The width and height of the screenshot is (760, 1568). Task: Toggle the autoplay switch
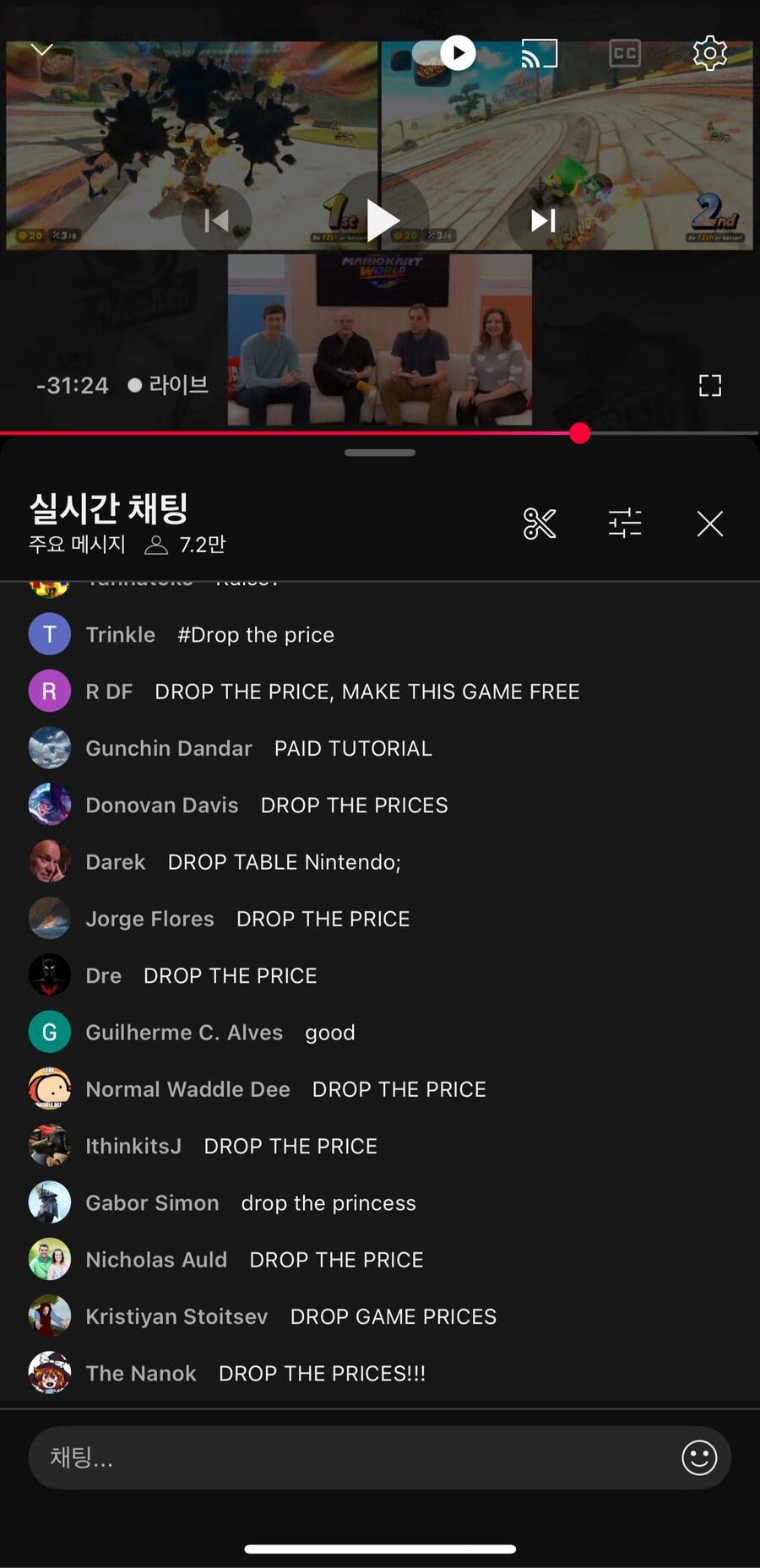click(x=446, y=53)
